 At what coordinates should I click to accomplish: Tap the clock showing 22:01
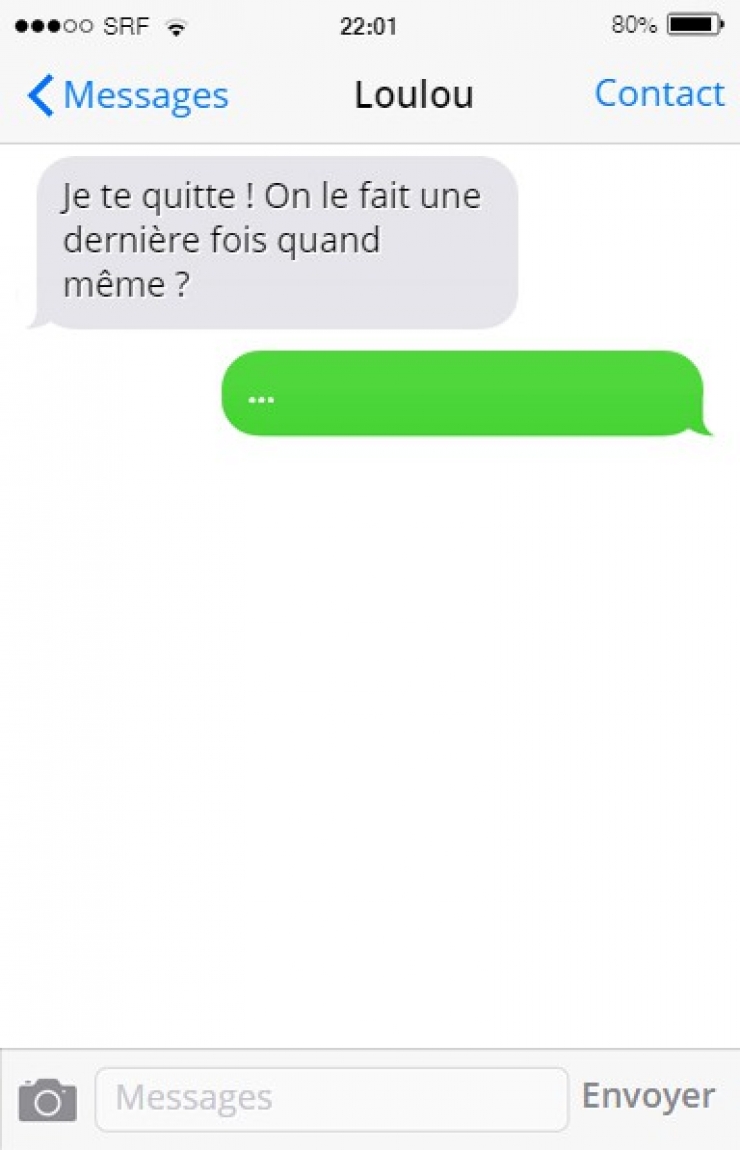(371, 26)
